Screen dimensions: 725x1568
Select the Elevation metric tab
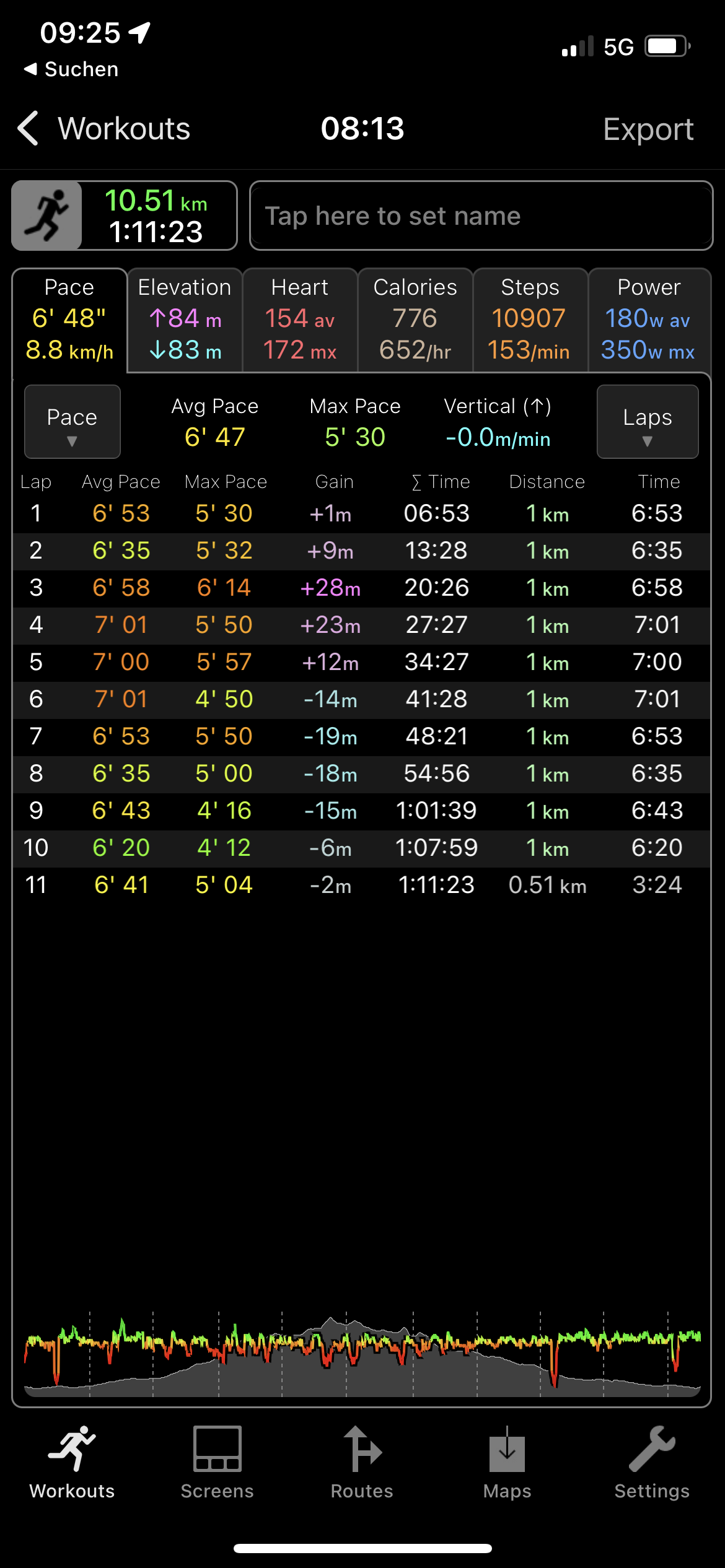point(185,320)
